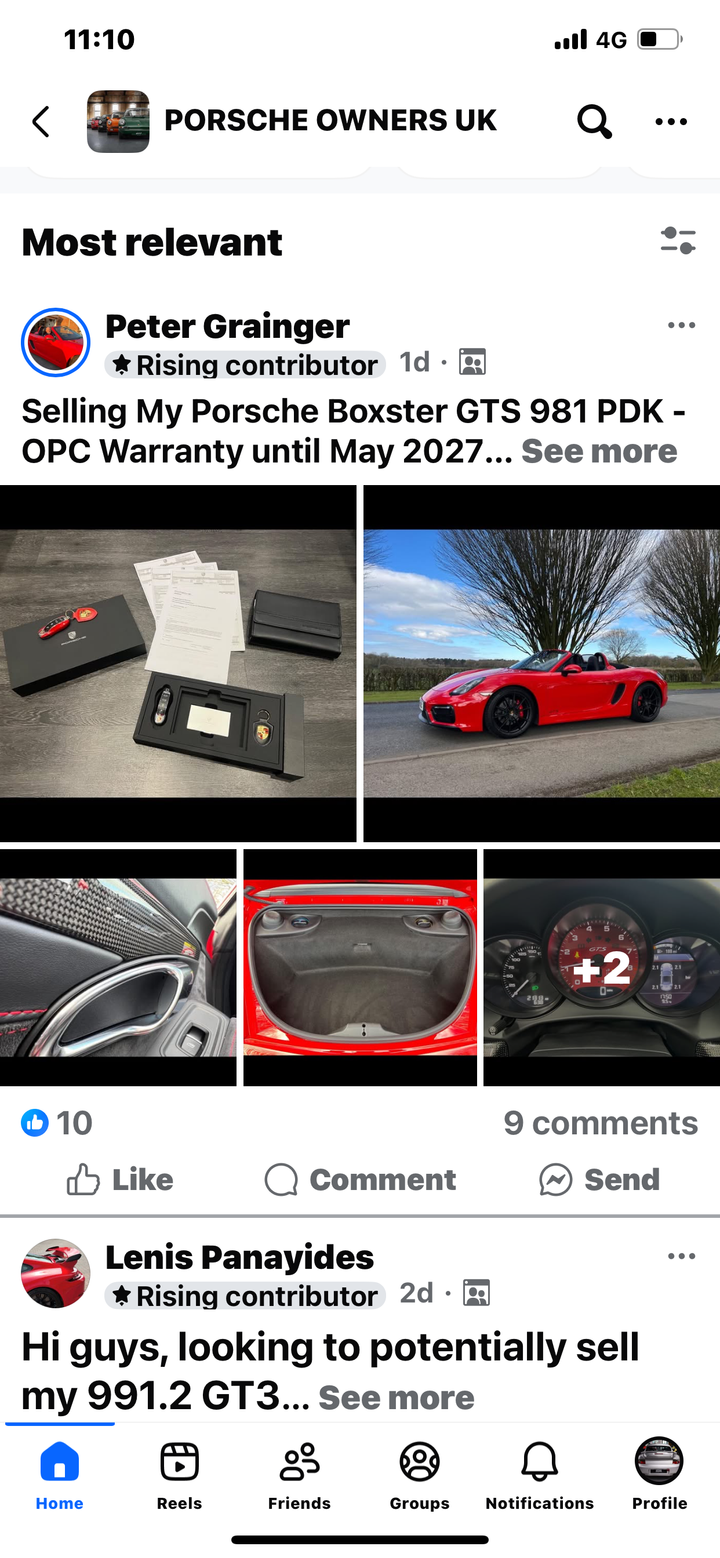720x1558 pixels.
Task: Open options for Lenis Panayides's post
Action: click(681, 1257)
